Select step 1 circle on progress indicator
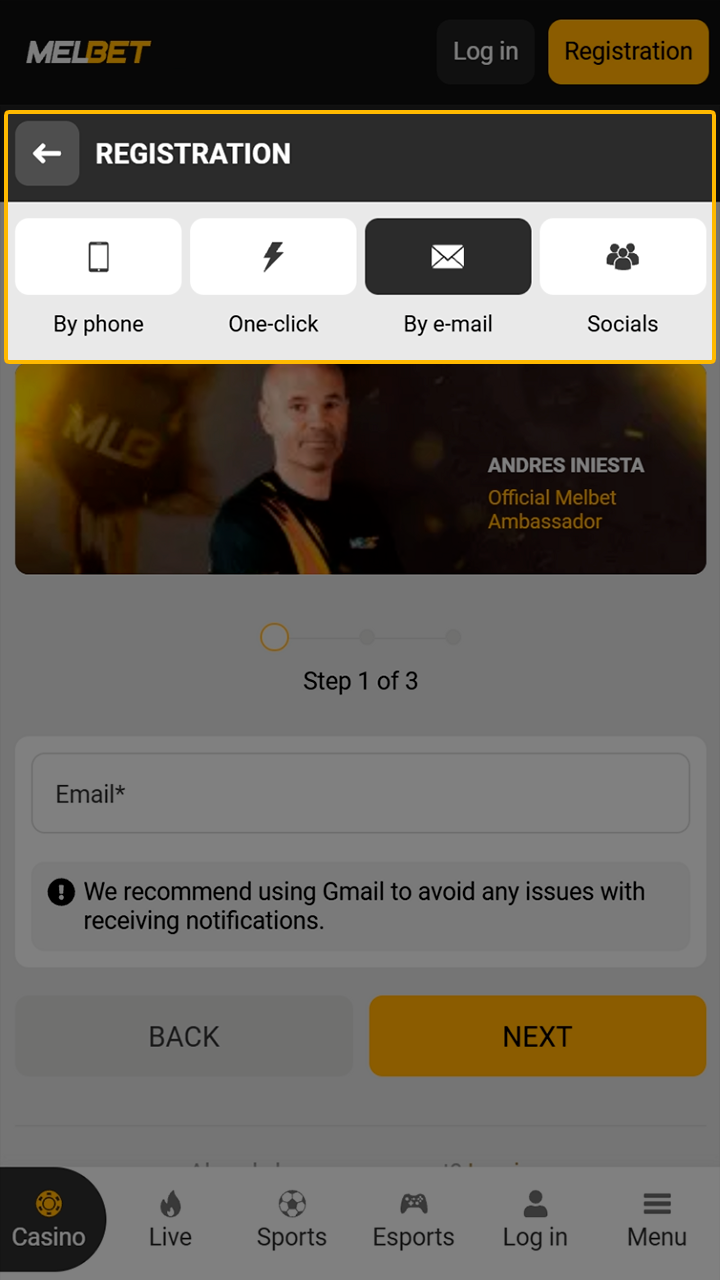This screenshot has width=720, height=1280. point(274,637)
